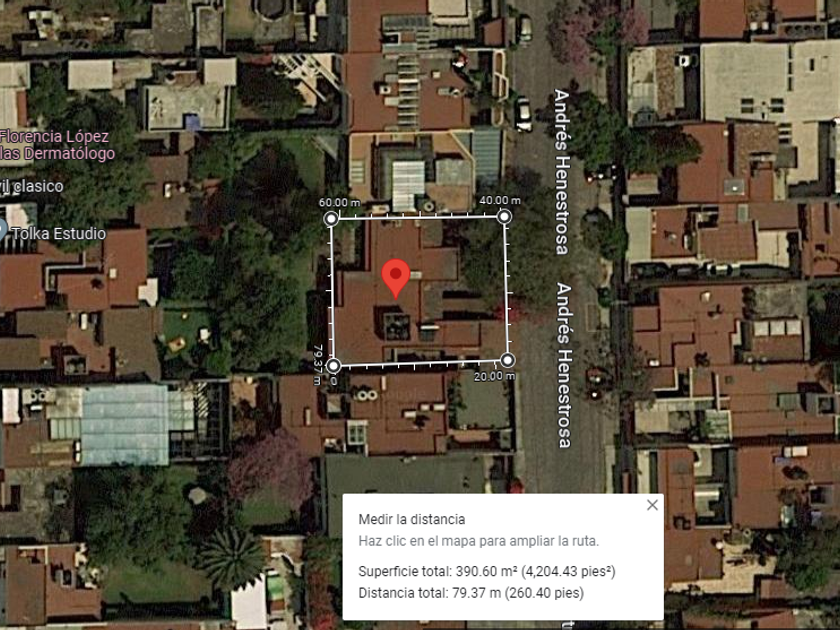Open the Florencia López Dermatólogo place label
The image size is (840, 630).
pos(57,145)
